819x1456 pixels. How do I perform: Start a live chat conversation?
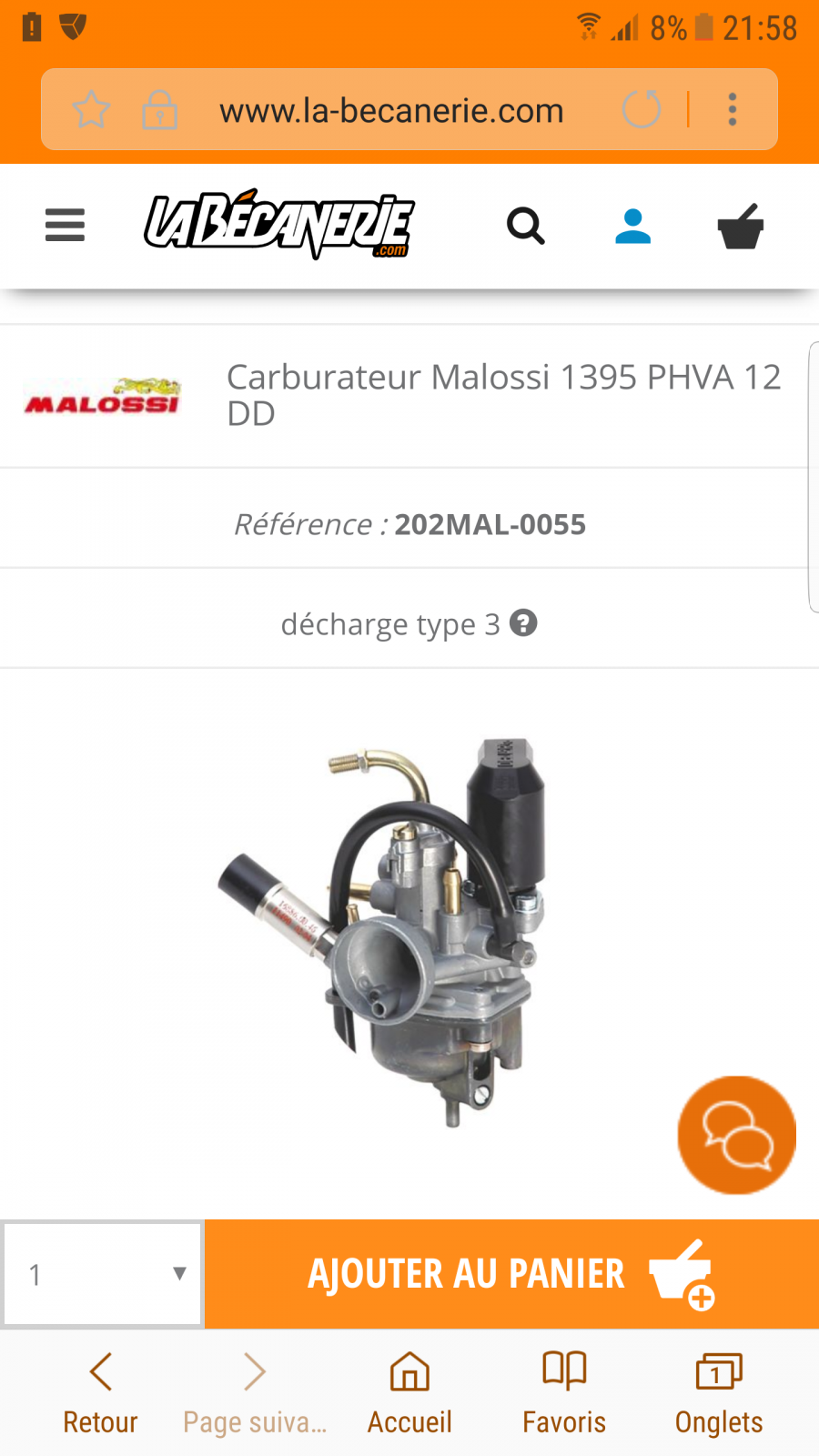click(737, 1136)
